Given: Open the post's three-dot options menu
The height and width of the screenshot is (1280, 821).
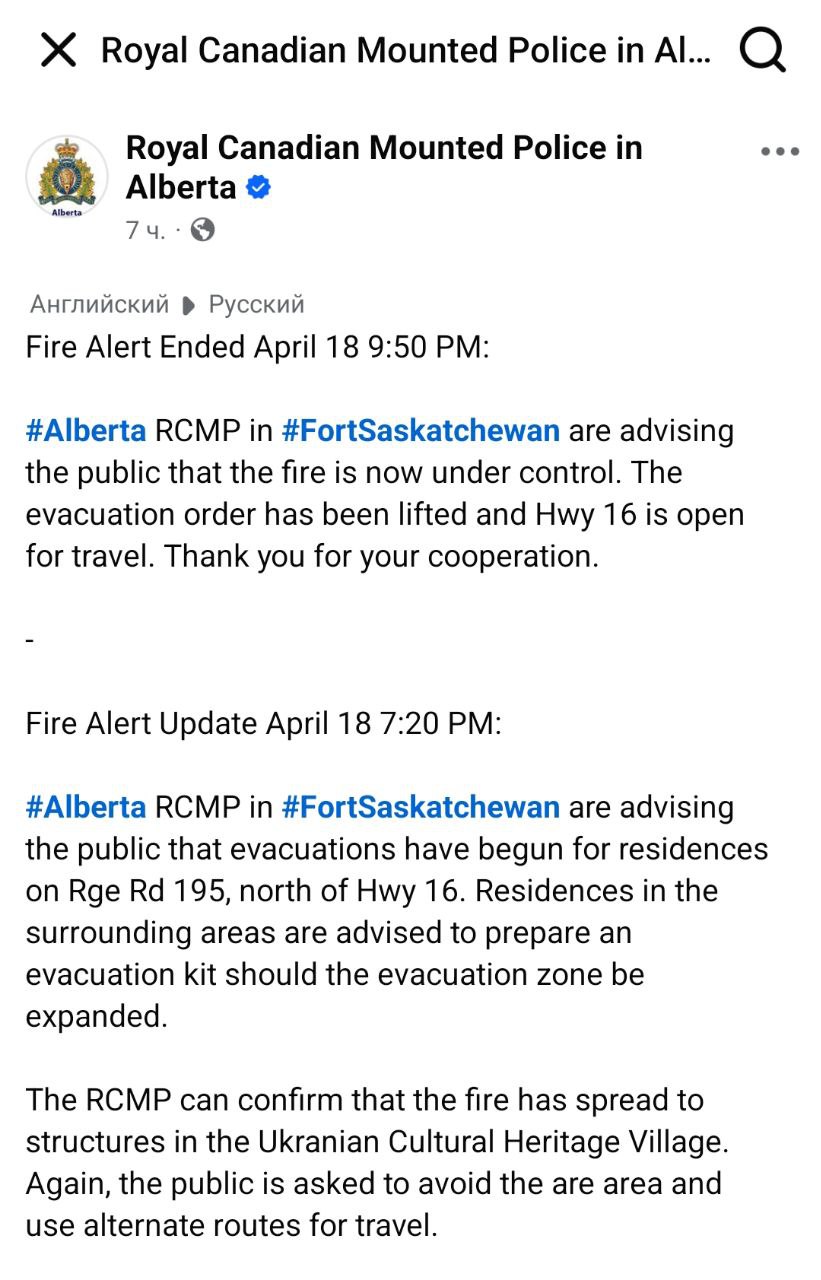Looking at the screenshot, I should pyautogui.click(x=780, y=152).
